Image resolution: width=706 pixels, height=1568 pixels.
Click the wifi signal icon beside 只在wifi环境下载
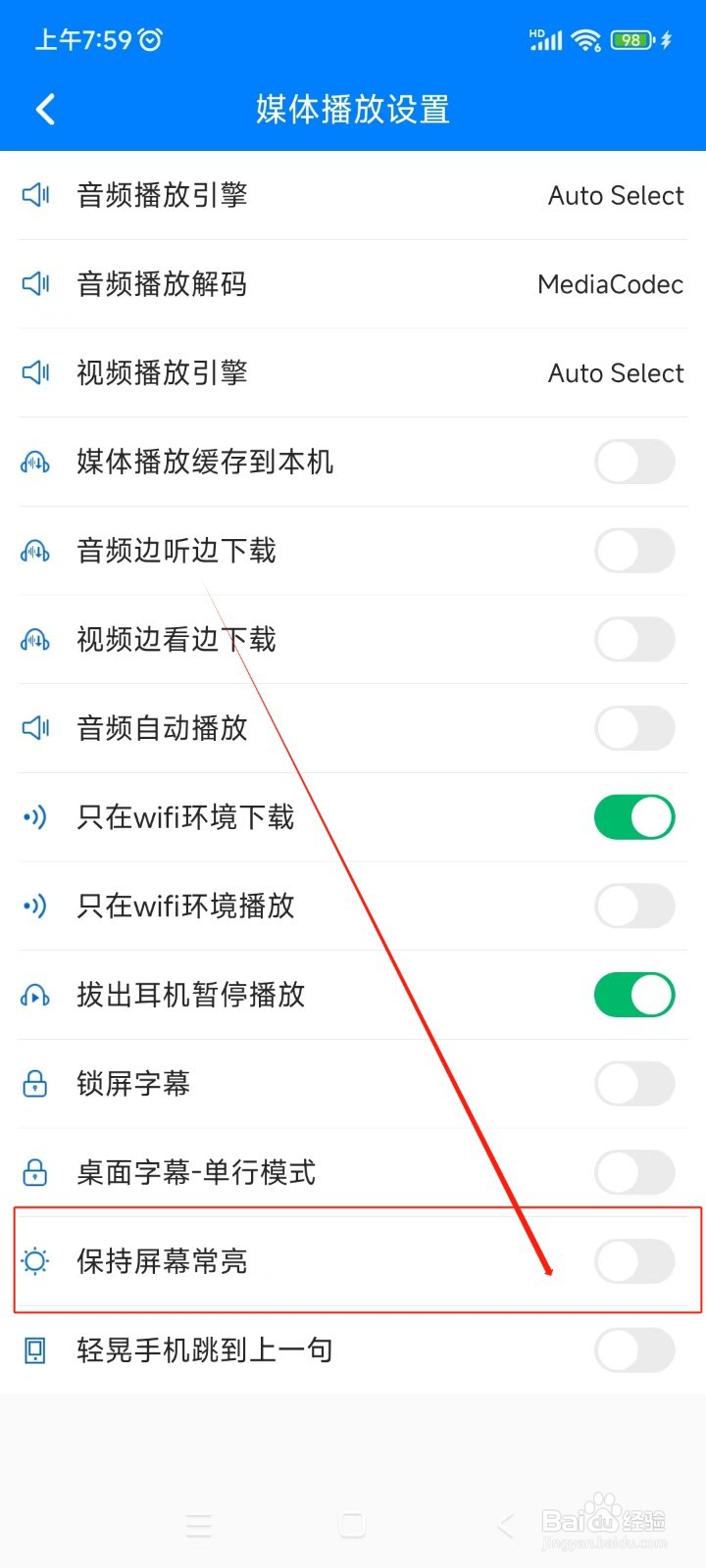pyautogui.click(x=34, y=816)
